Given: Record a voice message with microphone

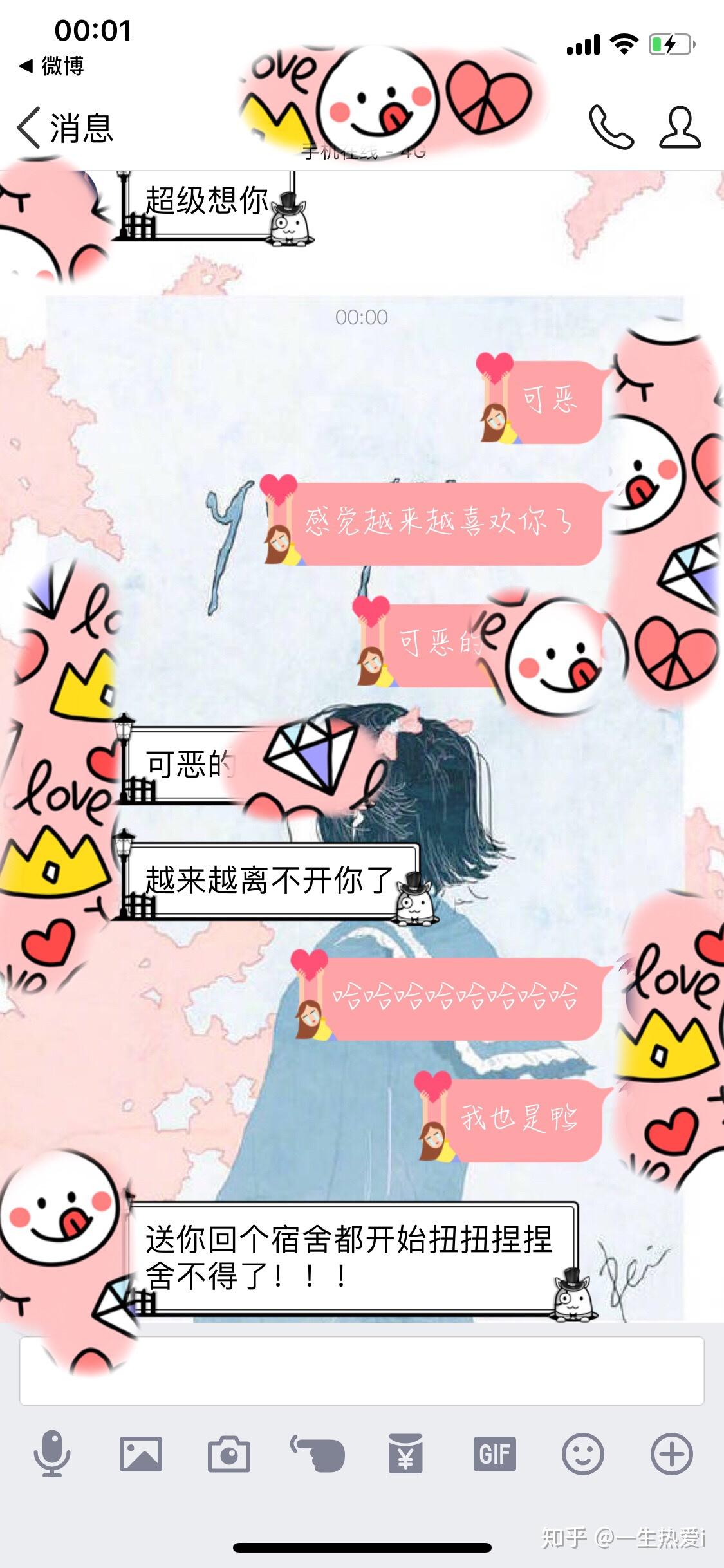Looking at the screenshot, I should (x=51, y=1454).
